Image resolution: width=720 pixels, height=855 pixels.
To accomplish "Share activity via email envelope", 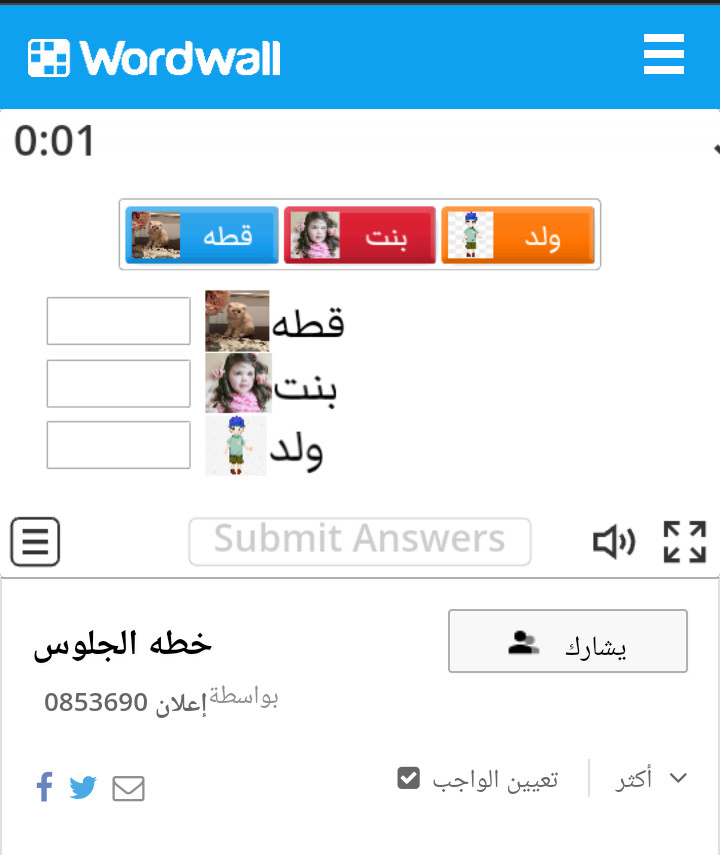I will (128, 789).
